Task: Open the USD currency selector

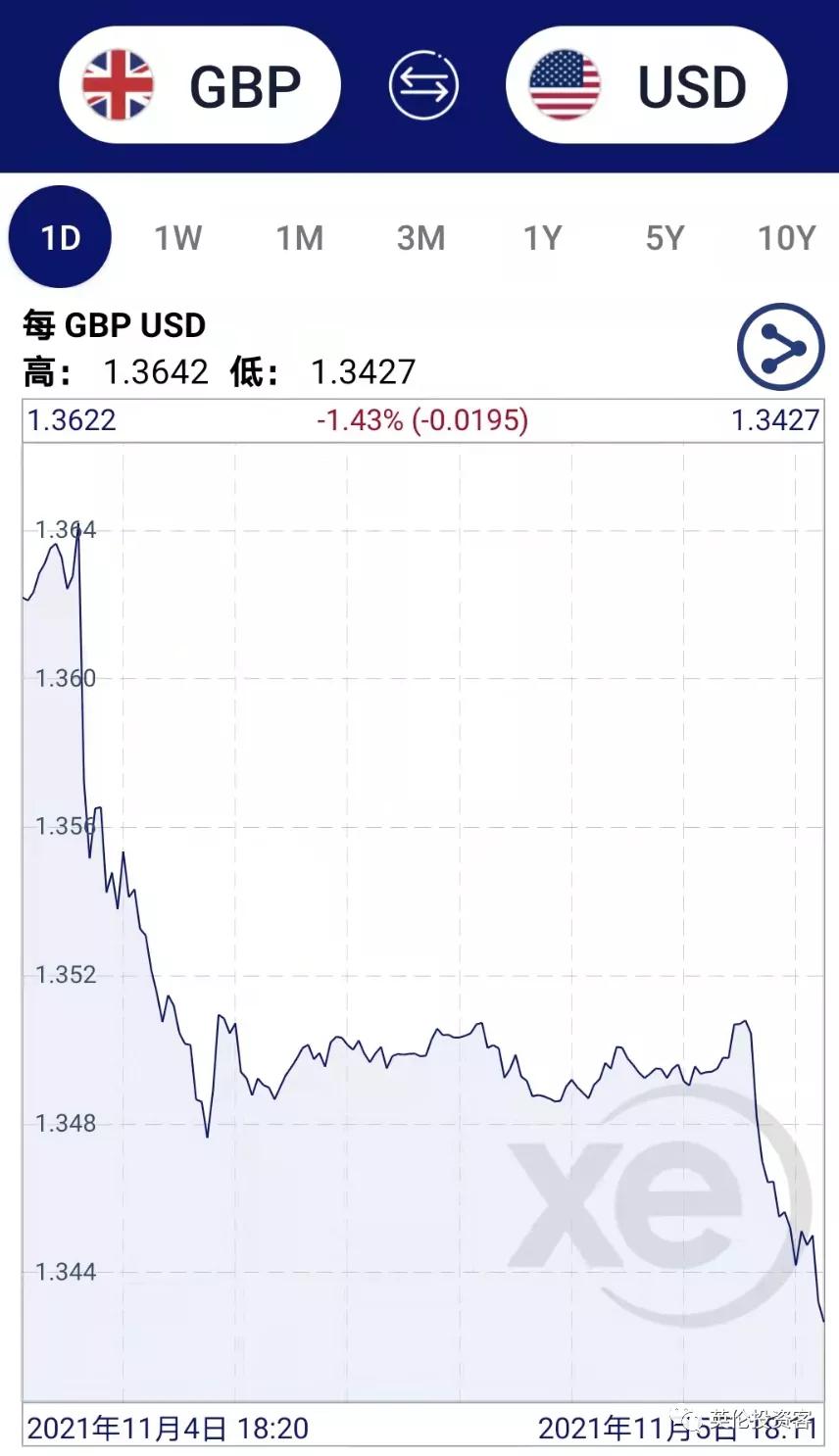Action: 647,84
